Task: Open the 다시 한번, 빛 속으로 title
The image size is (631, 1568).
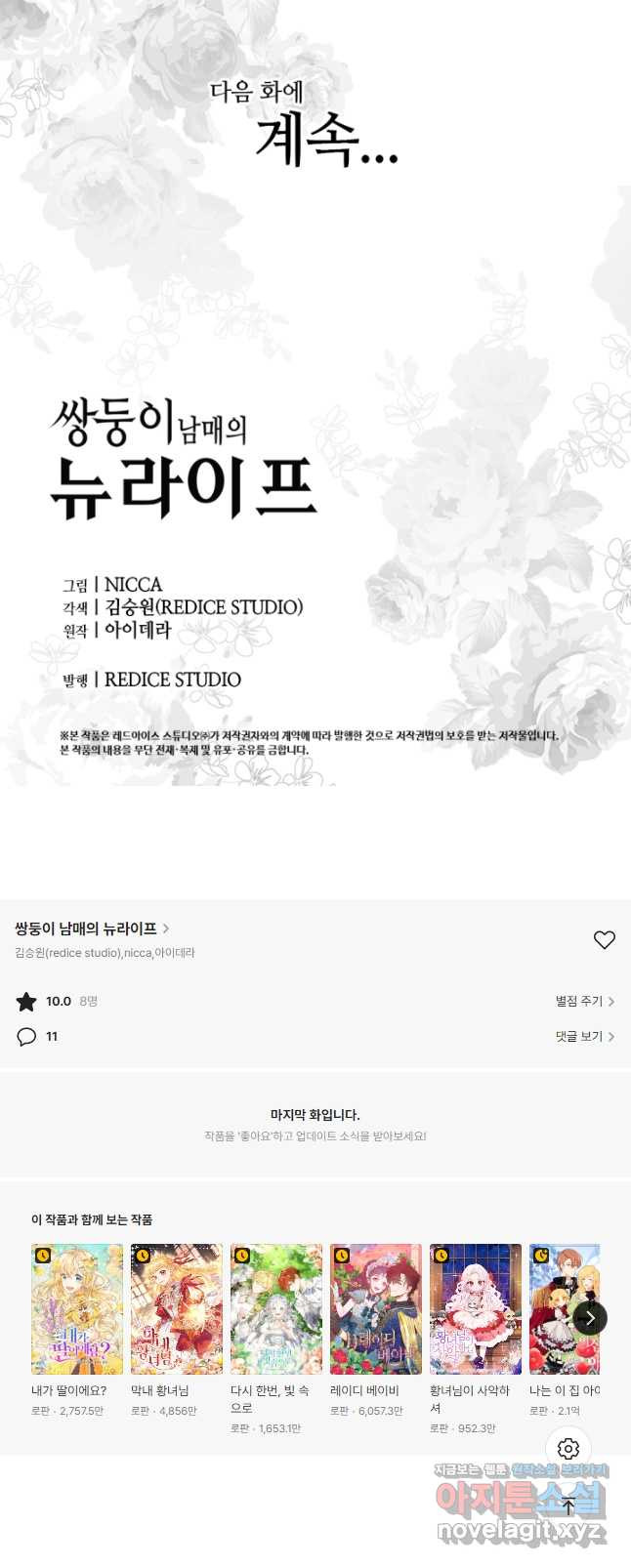Action: [276, 1309]
